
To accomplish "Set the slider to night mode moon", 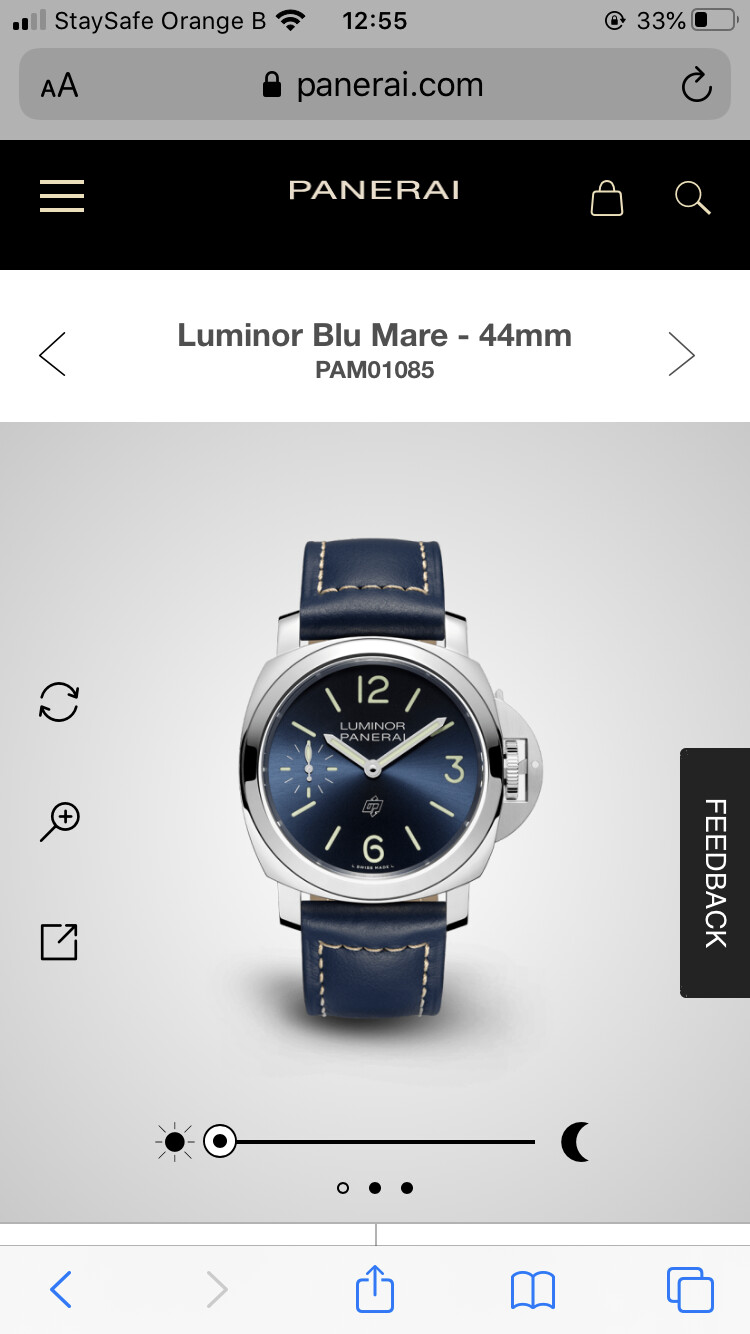I will [x=575, y=1141].
